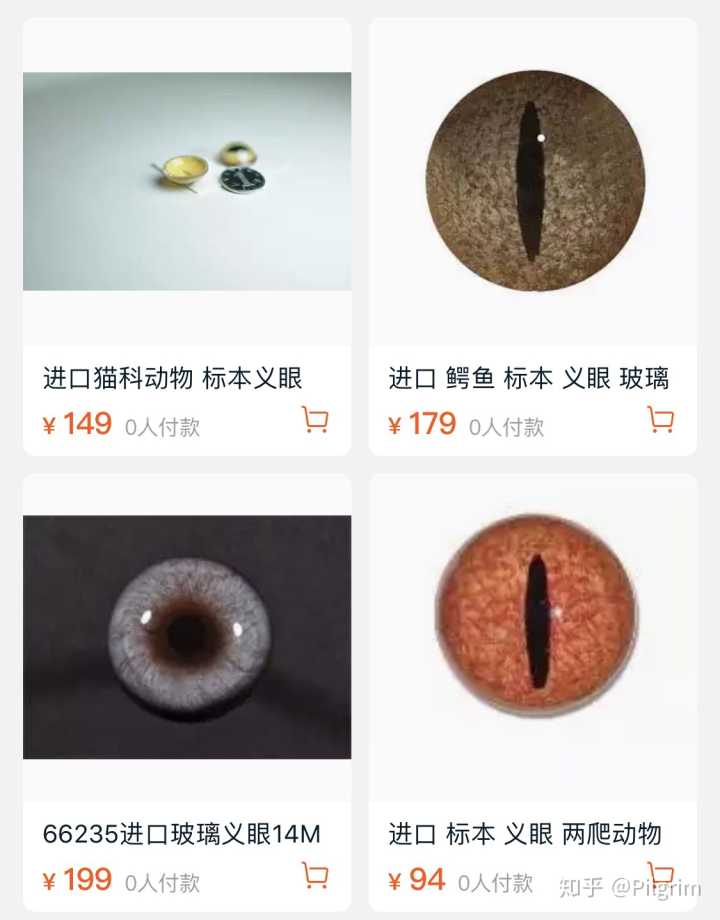Add the ¥149 cat eye item to cart
The height and width of the screenshot is (920, 720).
(x=315, y=420)
